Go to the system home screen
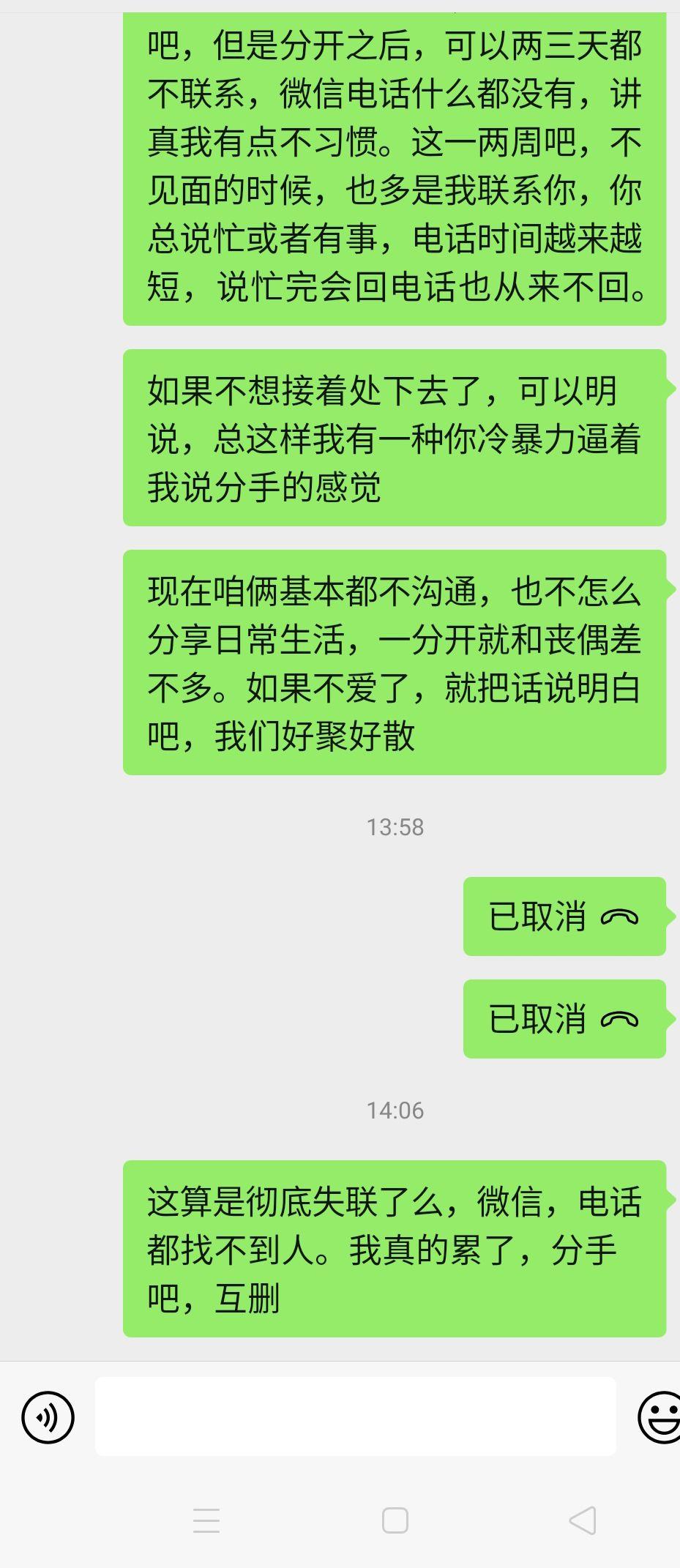The height and width of the screenshot is (1568, 680). (x=395, y=1520)
